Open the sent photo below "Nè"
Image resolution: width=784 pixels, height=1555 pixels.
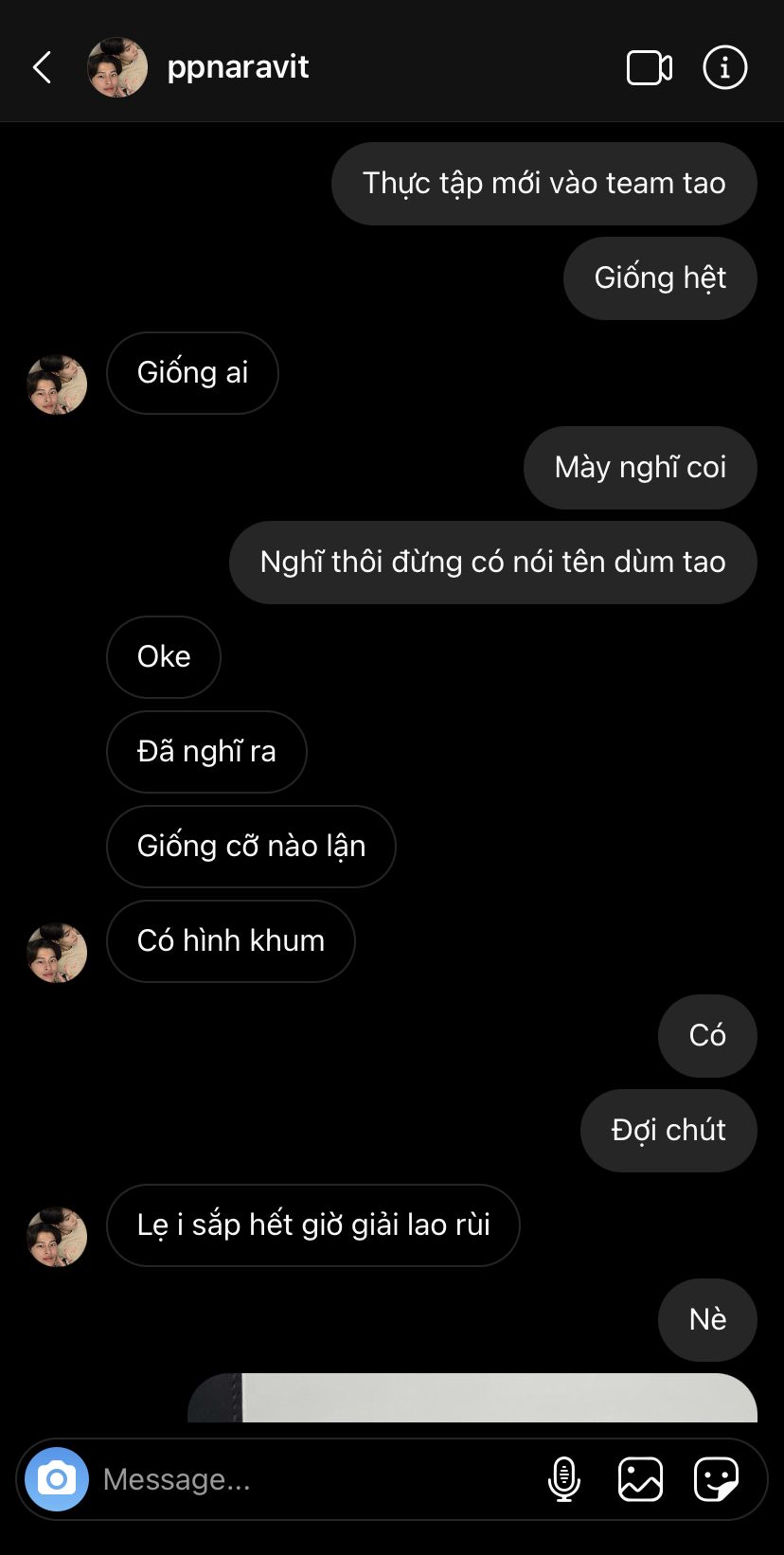click(473, 1398)
